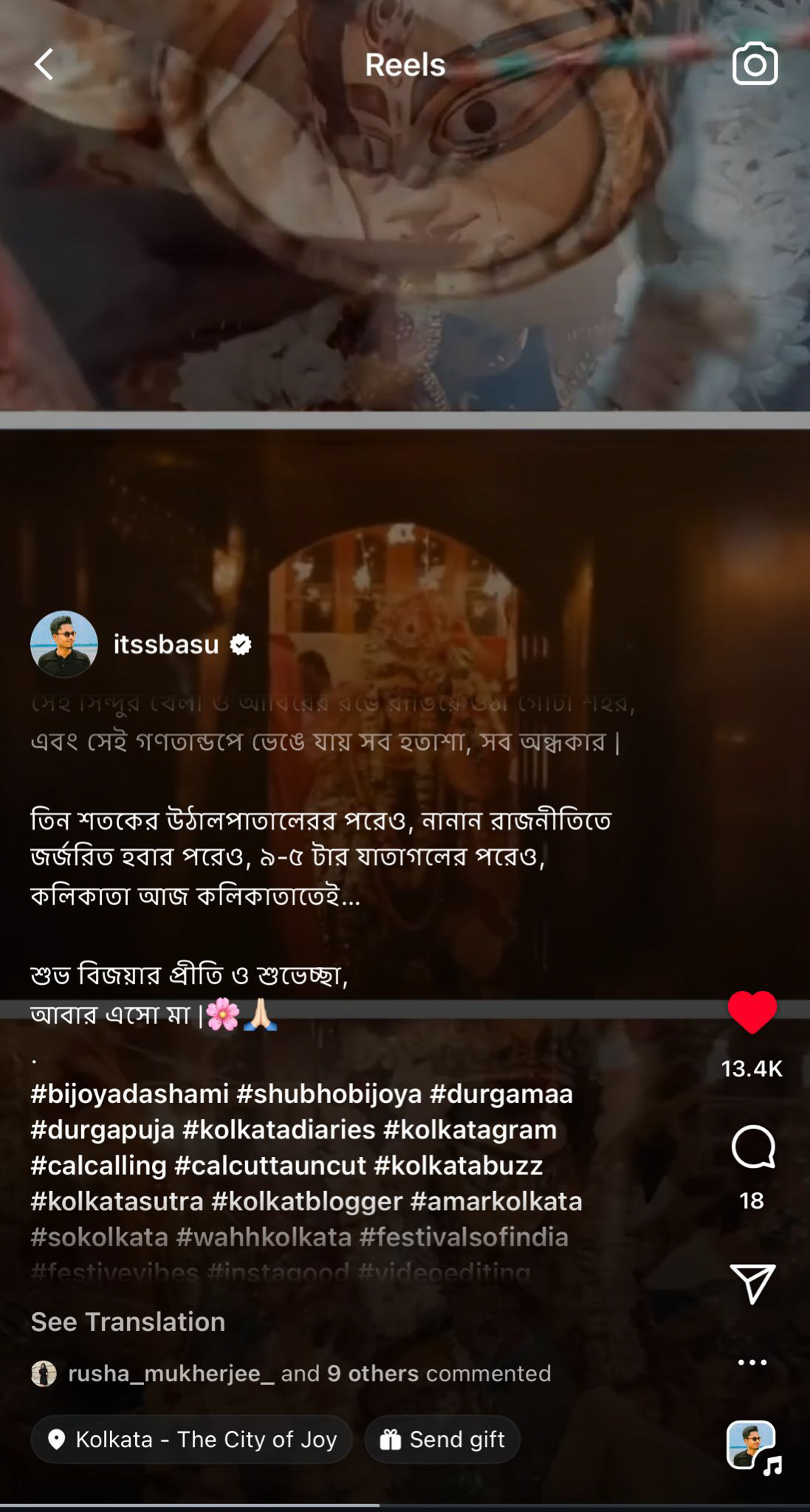Open the reel's audio track thumbnail
The image size is (810, 1512).
pos(753,1446)
